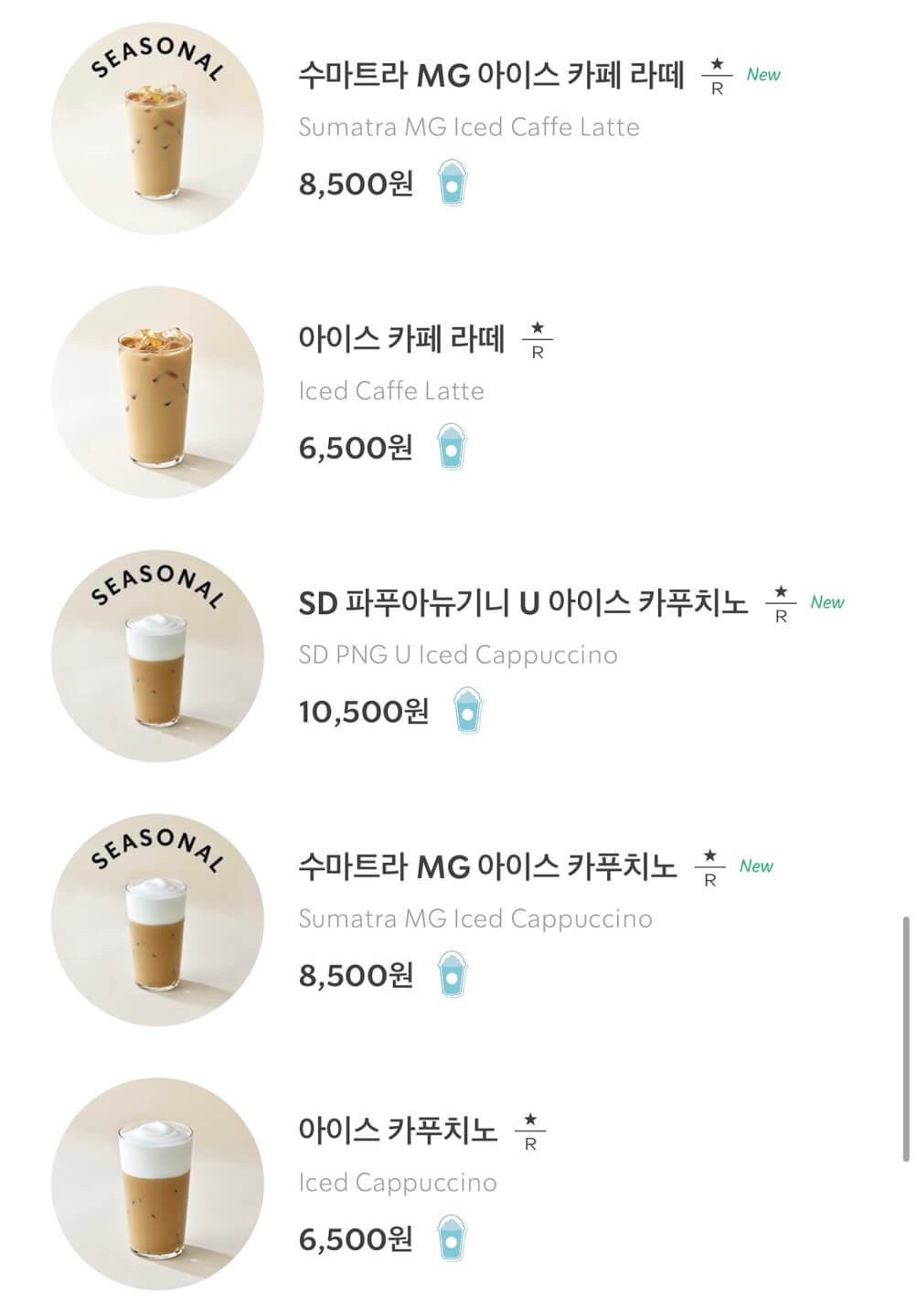
Task: Select the 6,500원 Iced Caffe Latte
Action: [x=400, y=340]
